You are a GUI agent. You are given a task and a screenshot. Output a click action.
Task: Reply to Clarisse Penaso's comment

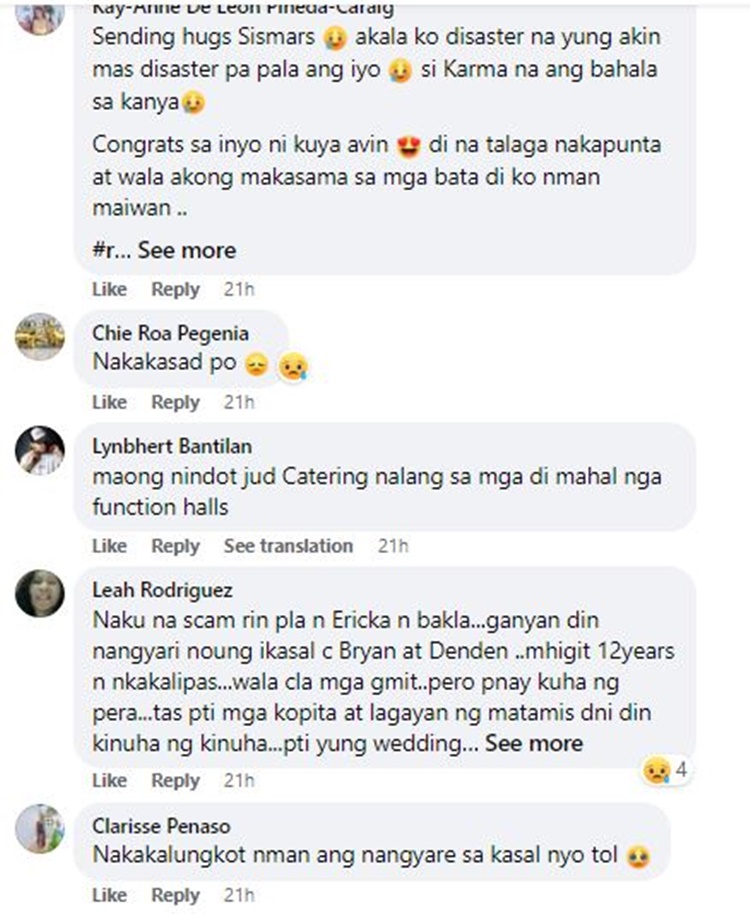[x=175, y=894]
